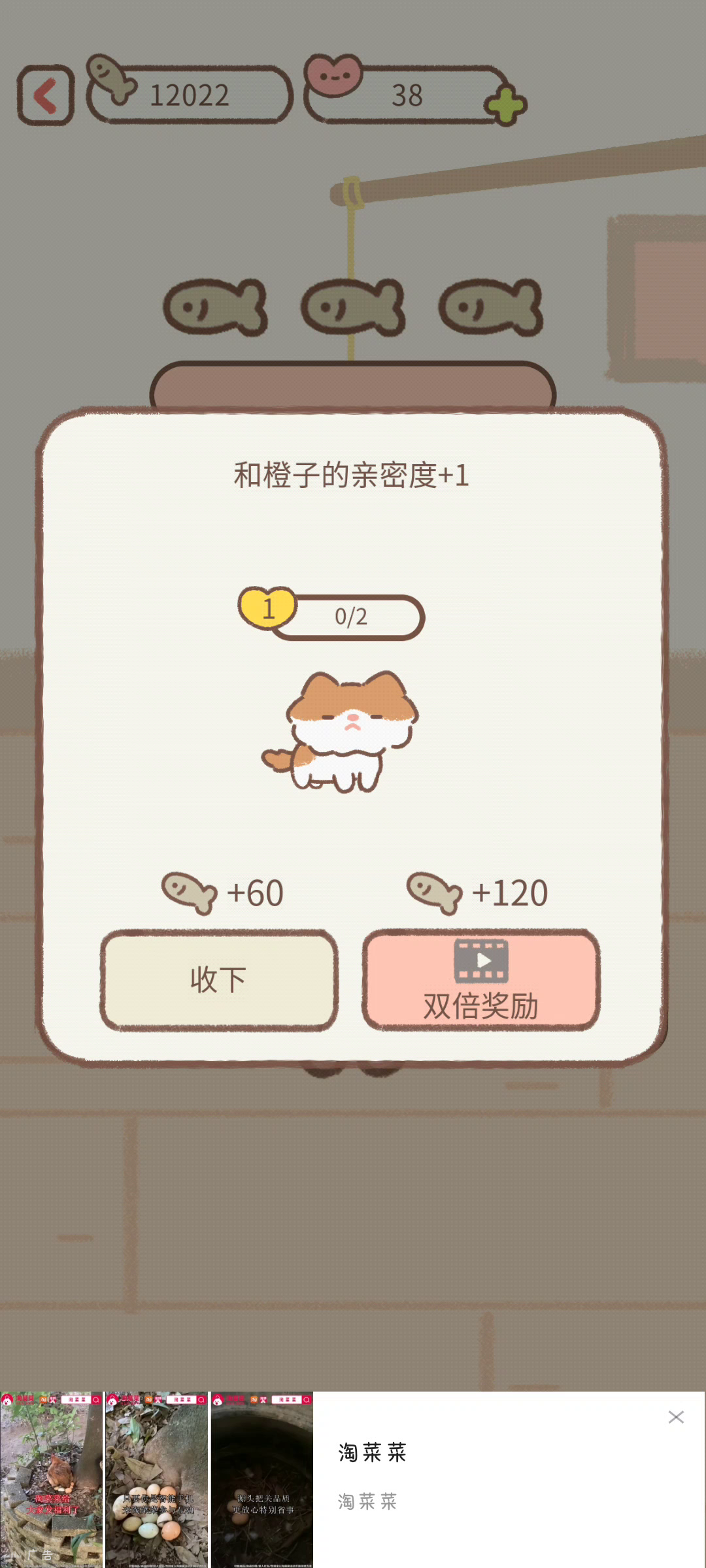706x1568 pixels.
Task: Open the 淘菜菜 advertisement
Action: (x=353, y=1479)
